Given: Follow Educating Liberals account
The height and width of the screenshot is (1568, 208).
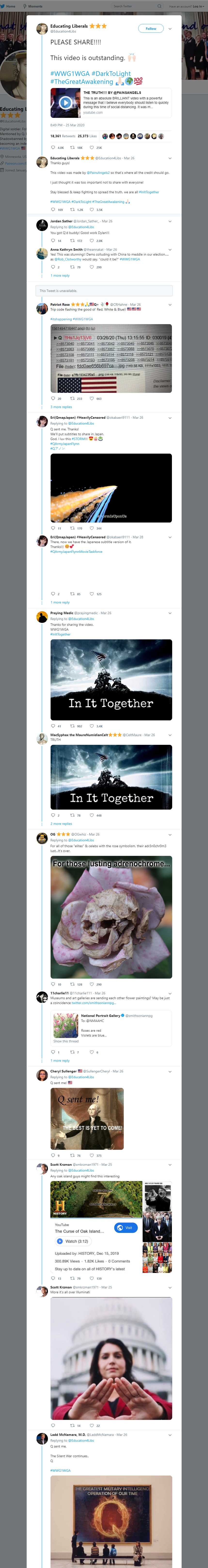Looking at the screenshot, I should (x=150, y=29).
